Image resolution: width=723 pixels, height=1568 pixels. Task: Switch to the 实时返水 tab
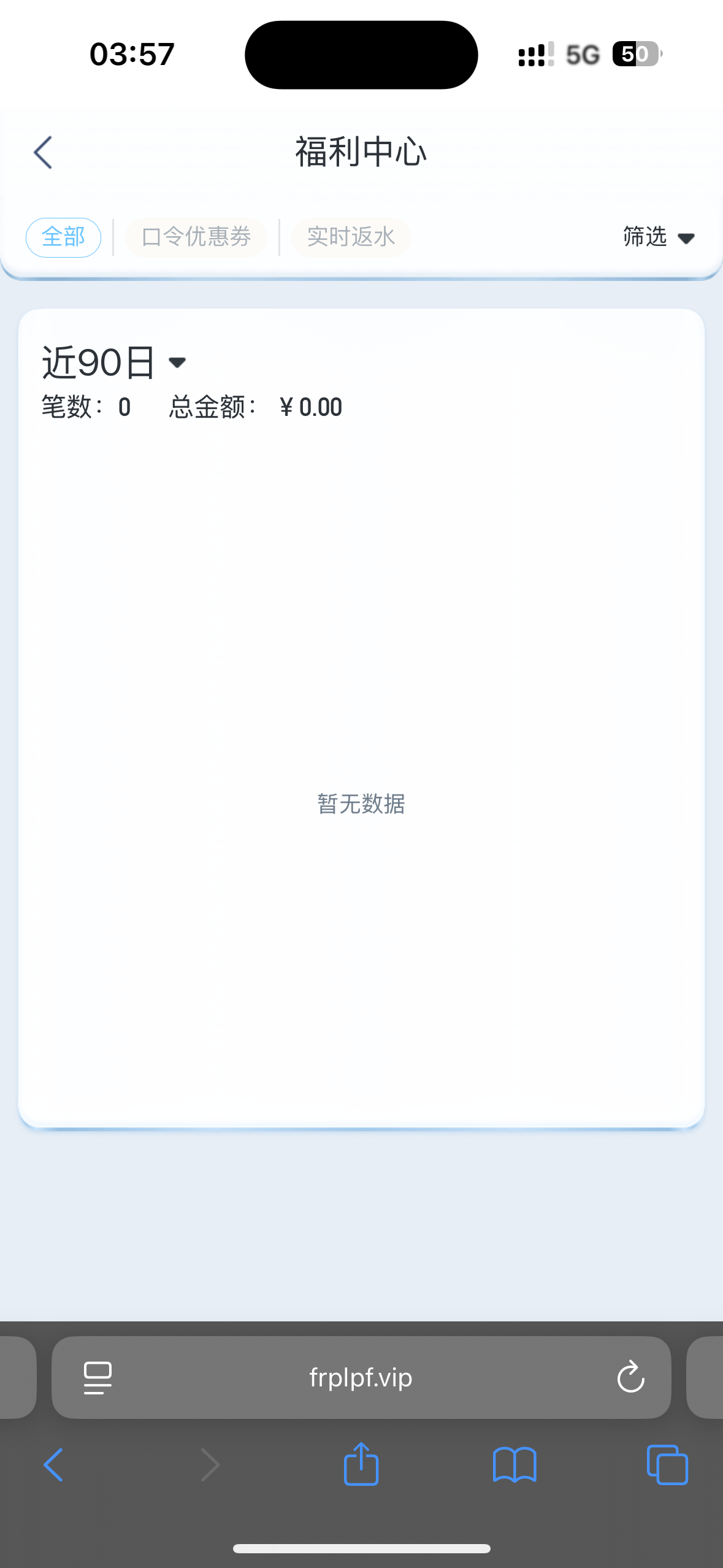pyautogui.click(x=351, y=237)
